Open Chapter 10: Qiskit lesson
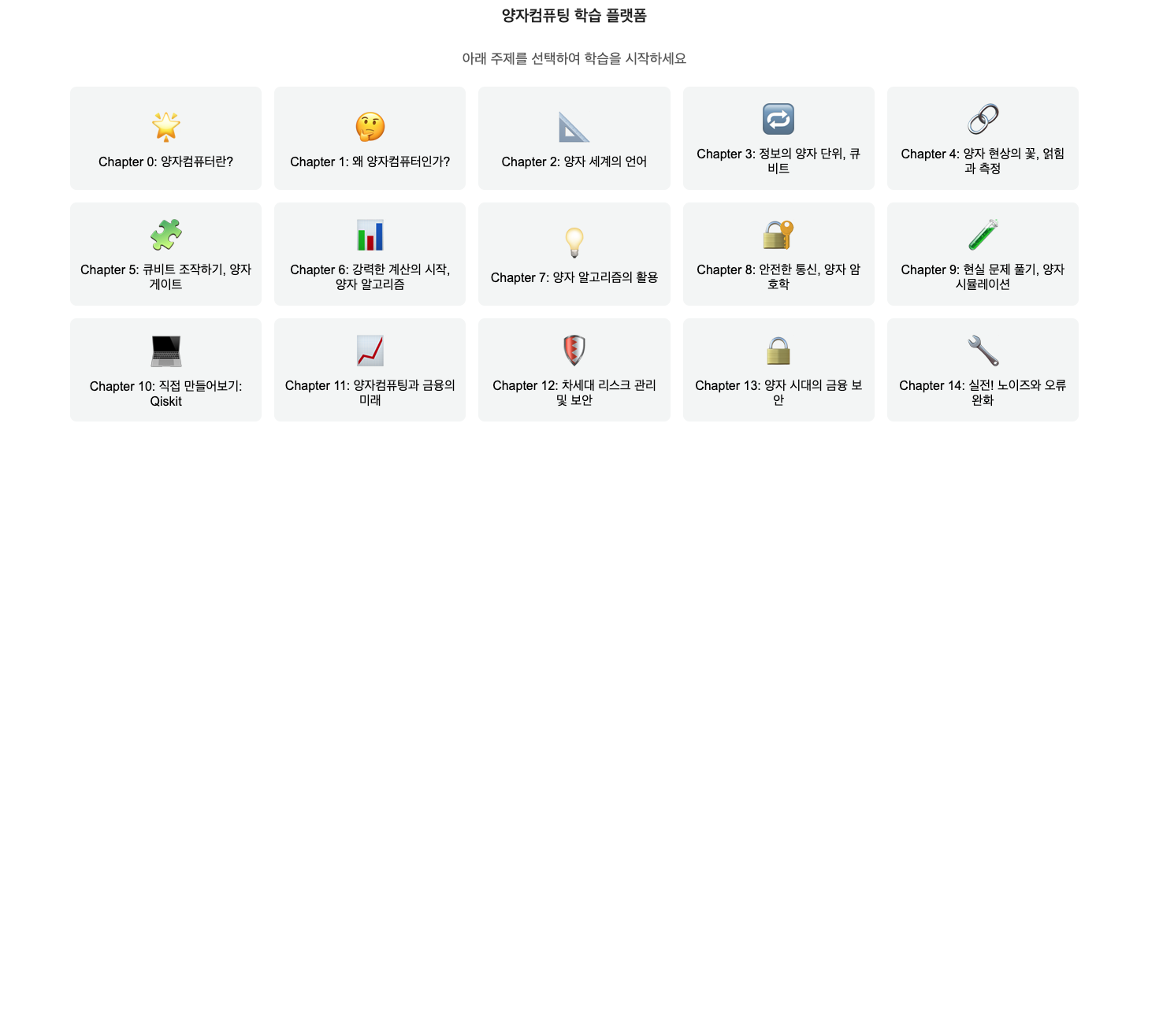The width and height of the screenshot is (1163, 1036). tap(165, 370)
